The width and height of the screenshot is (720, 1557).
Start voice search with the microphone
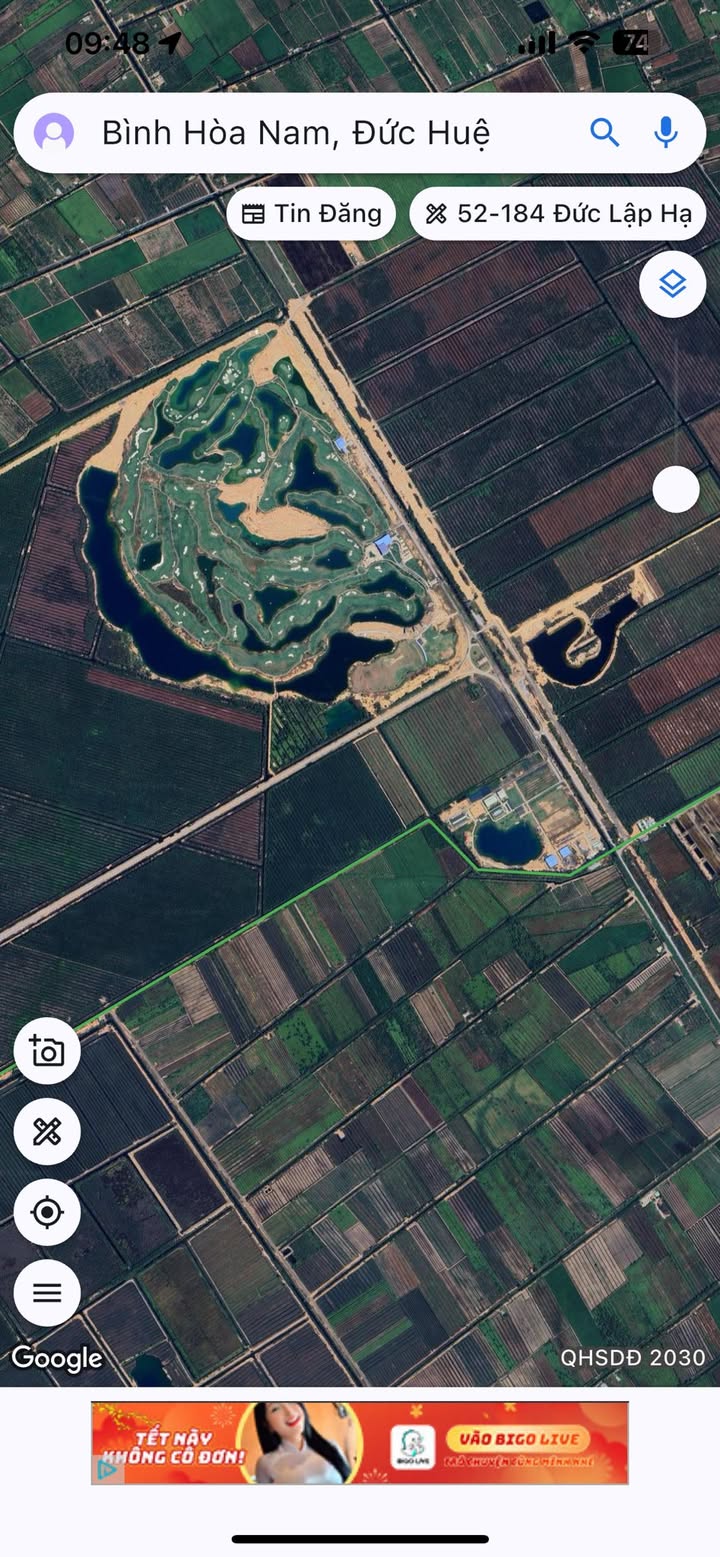[666, 132]
